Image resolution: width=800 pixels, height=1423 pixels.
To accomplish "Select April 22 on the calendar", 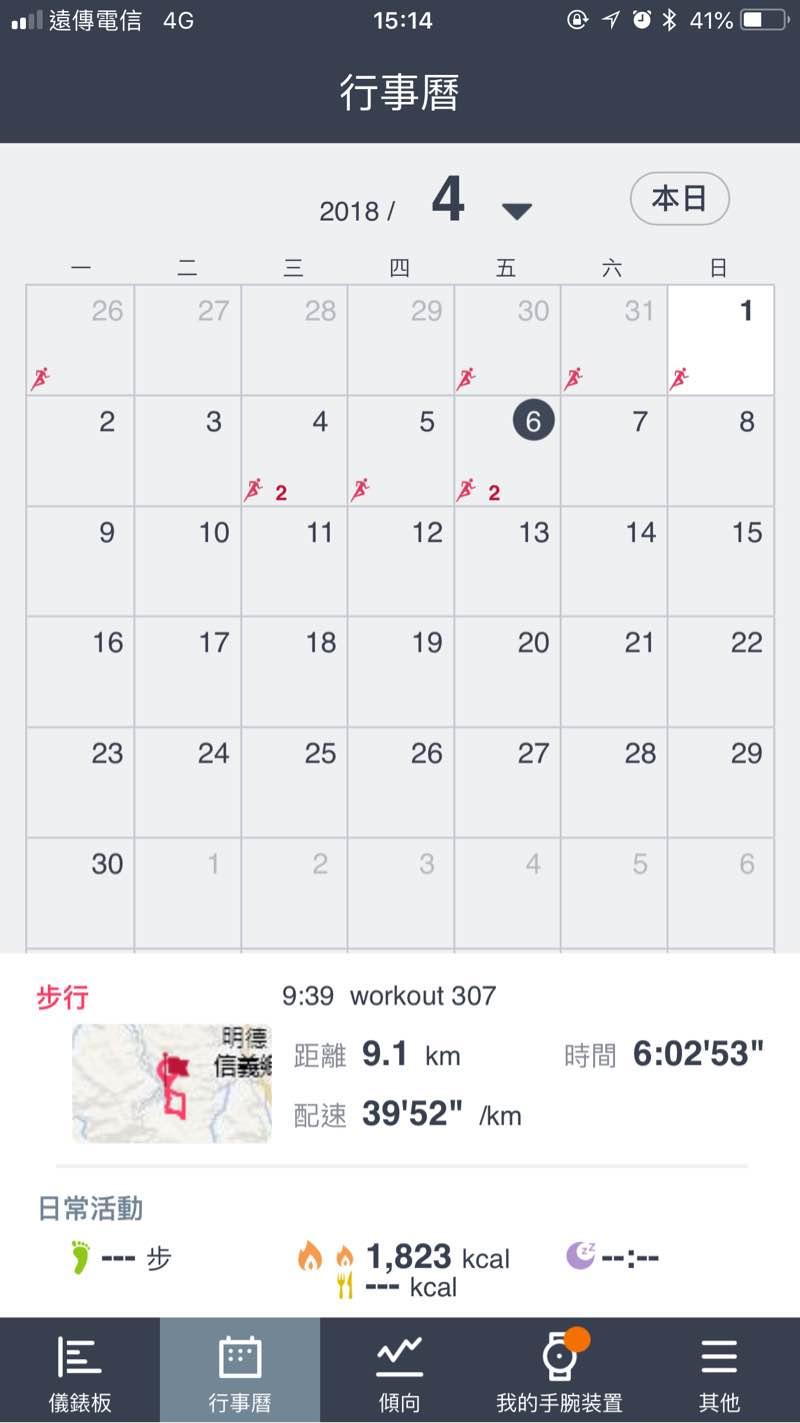I will pyautogui.click(x=721, y=671).
